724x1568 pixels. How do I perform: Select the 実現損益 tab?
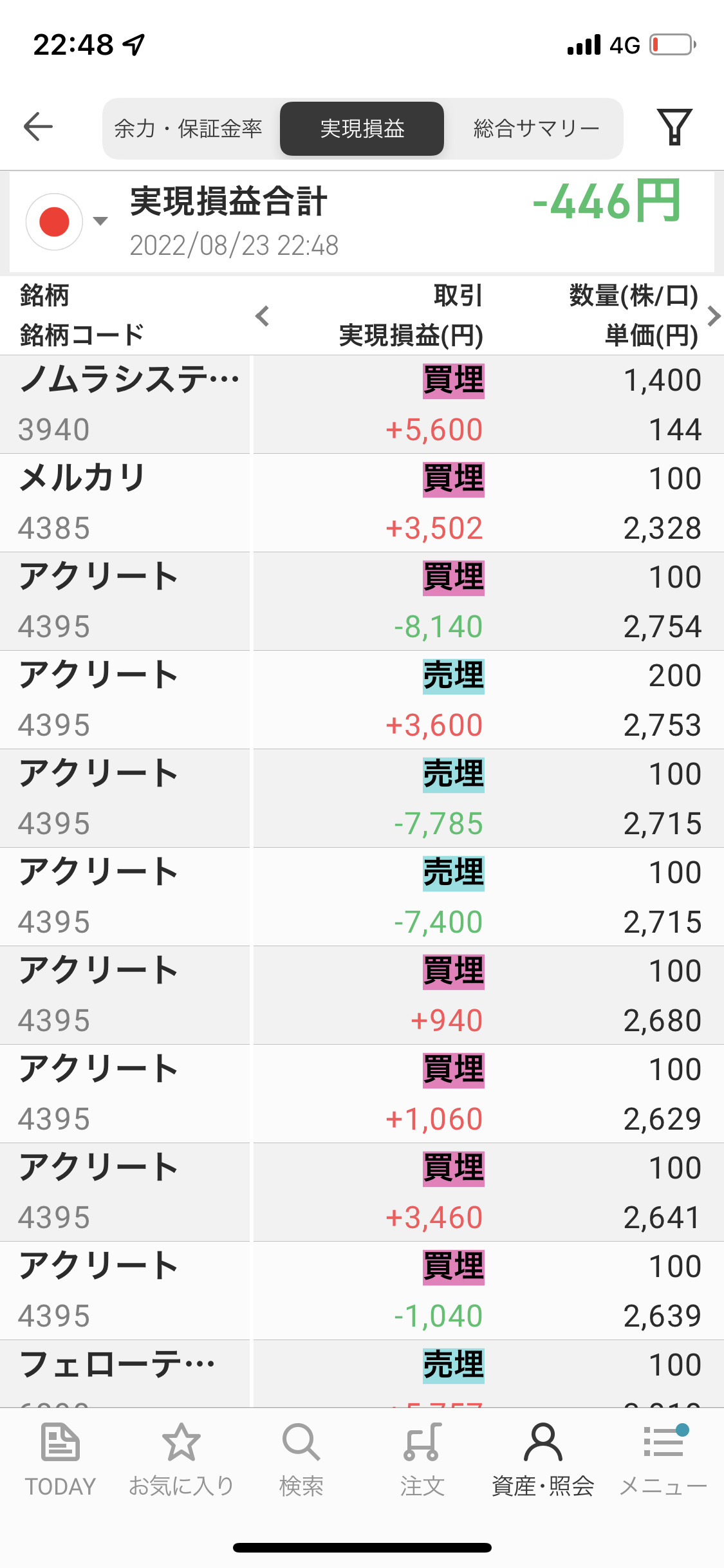362,129
